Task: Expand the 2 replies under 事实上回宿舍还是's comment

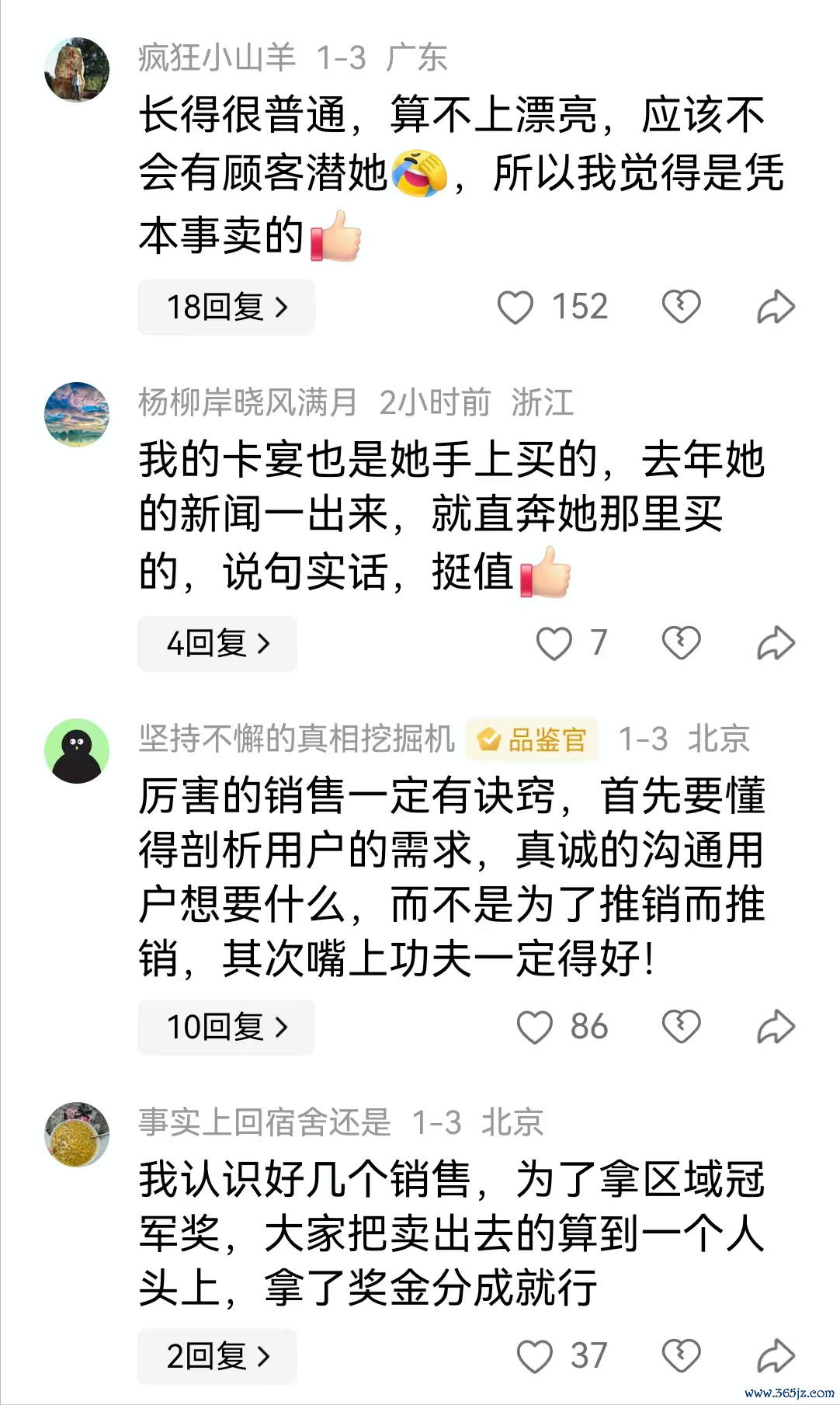Action: pyautogui.click(x=217, y=1356)
